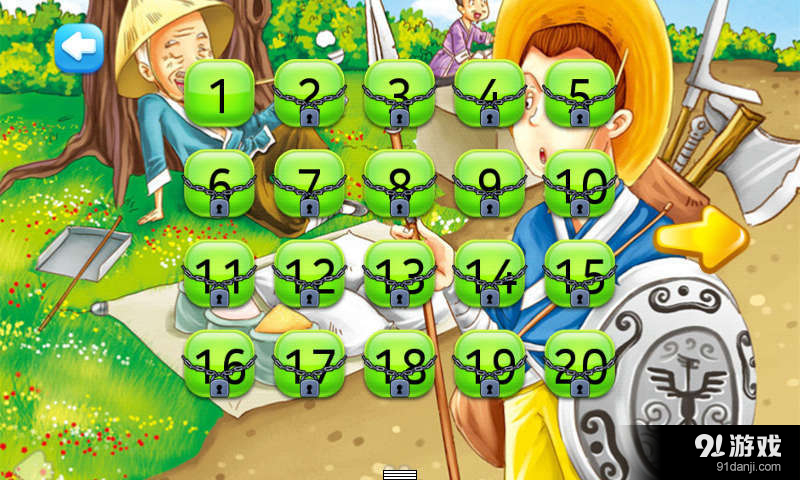Select locked level 6

pos(220,184)
